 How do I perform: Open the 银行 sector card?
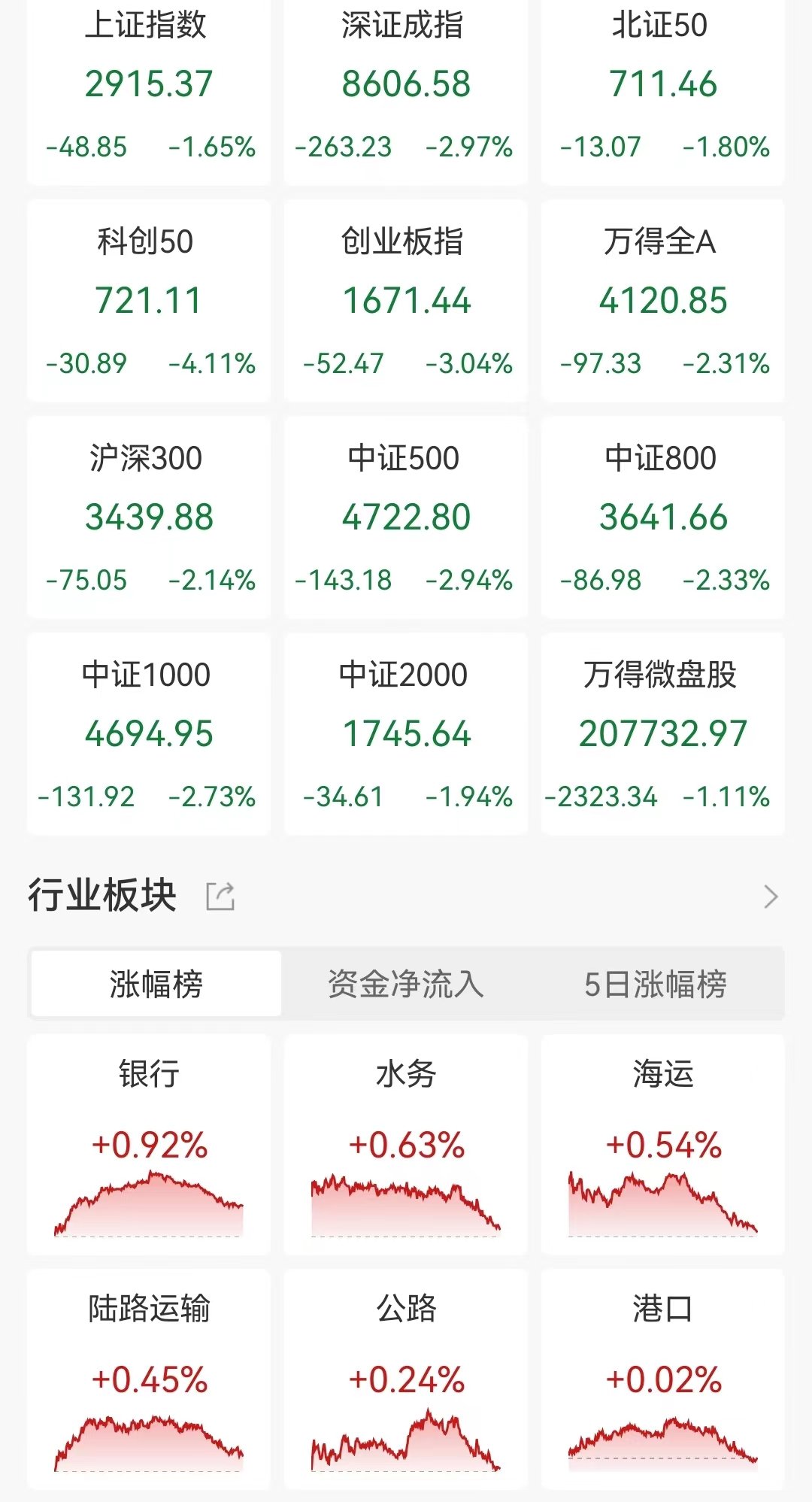149,1145
